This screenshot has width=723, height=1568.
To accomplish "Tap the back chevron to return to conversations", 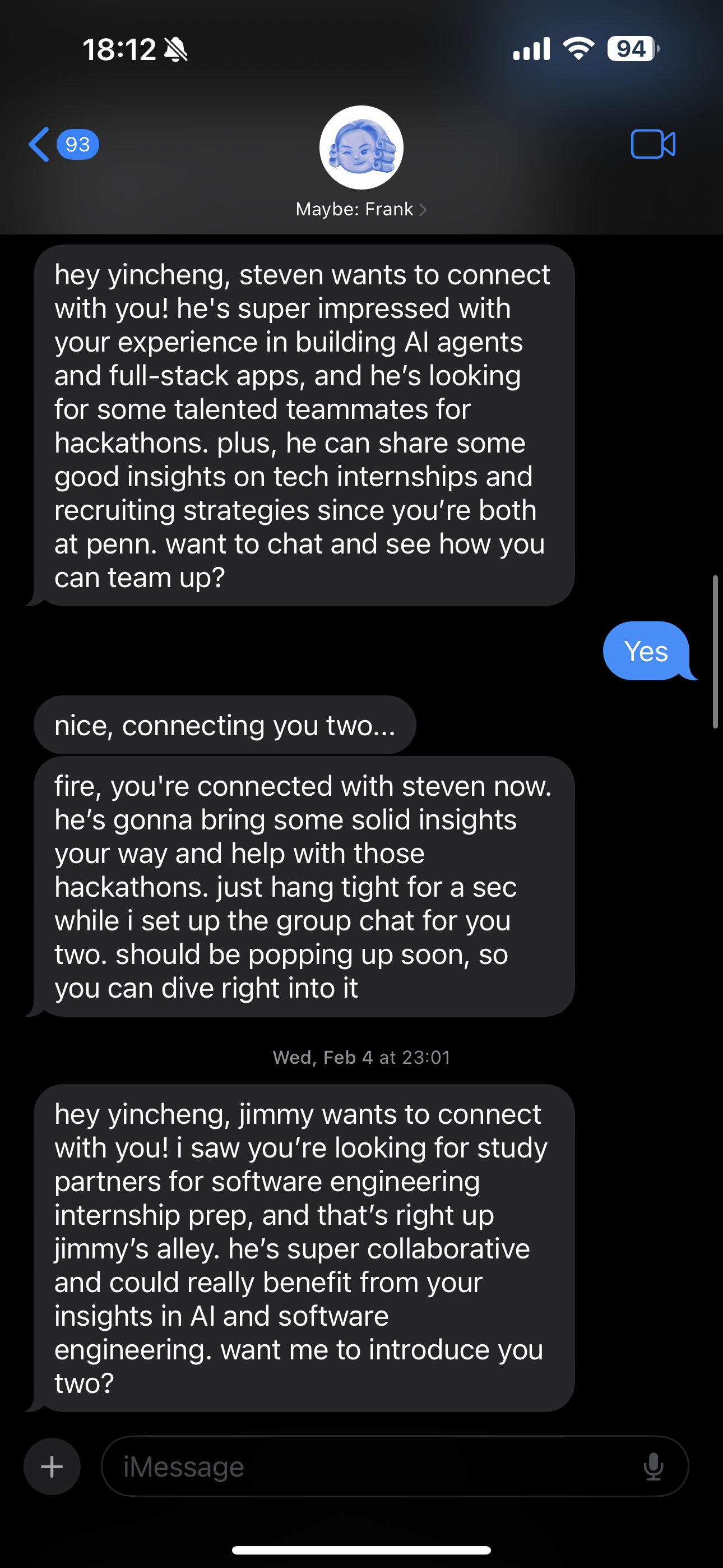I will coord(38,145).
